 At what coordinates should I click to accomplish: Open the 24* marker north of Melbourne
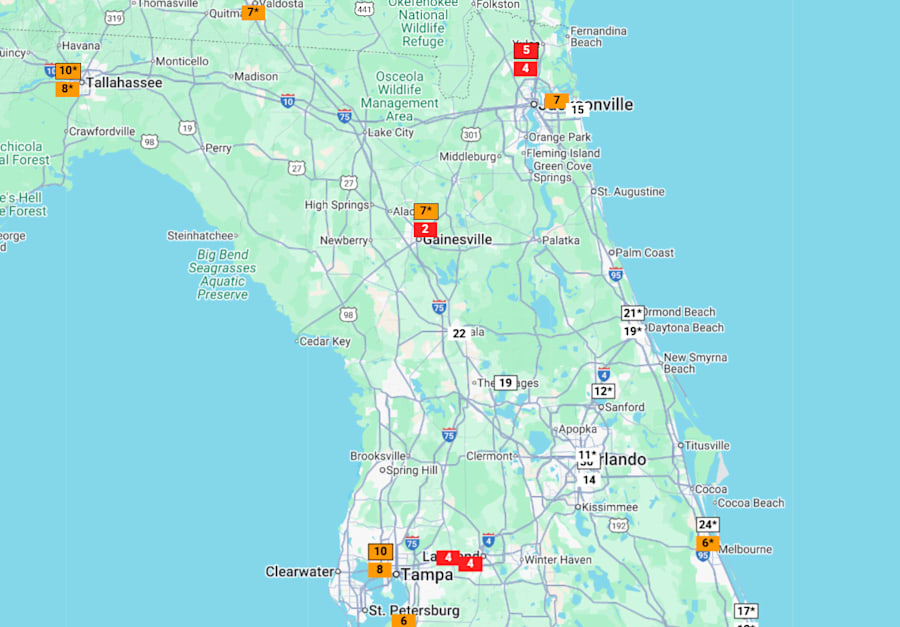coord(708,525)
